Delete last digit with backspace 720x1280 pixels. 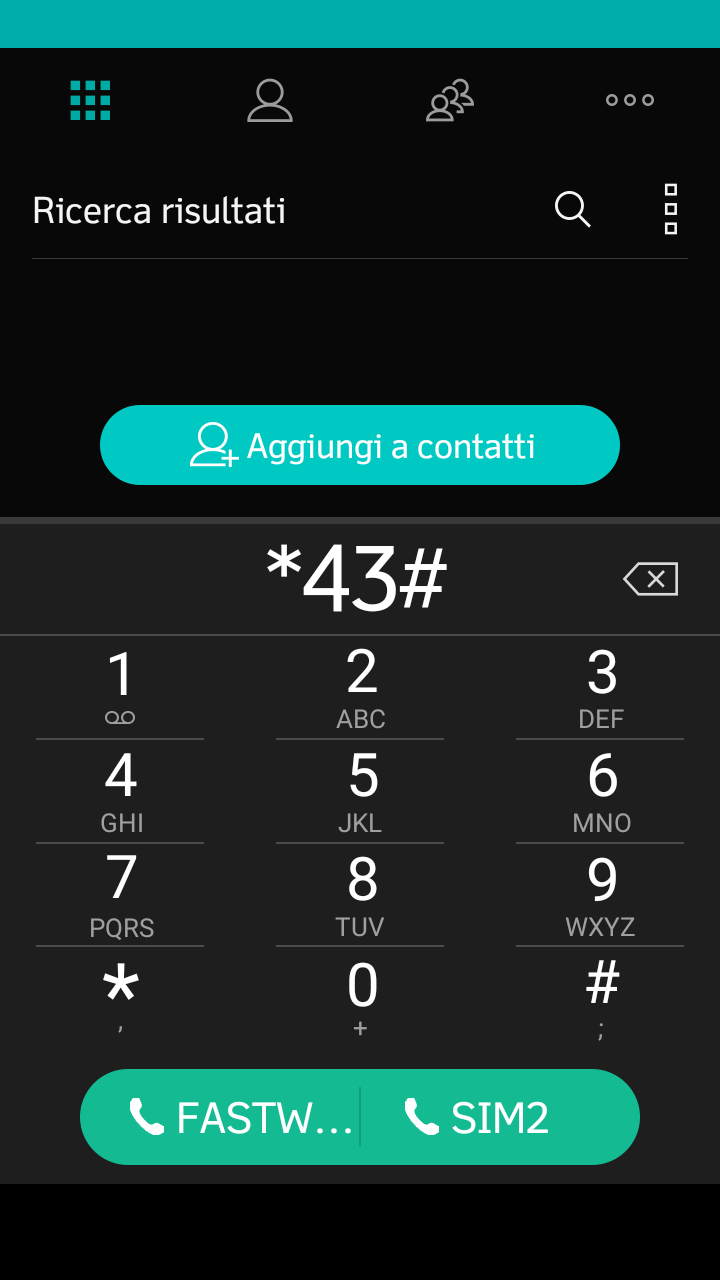(651, 579)
